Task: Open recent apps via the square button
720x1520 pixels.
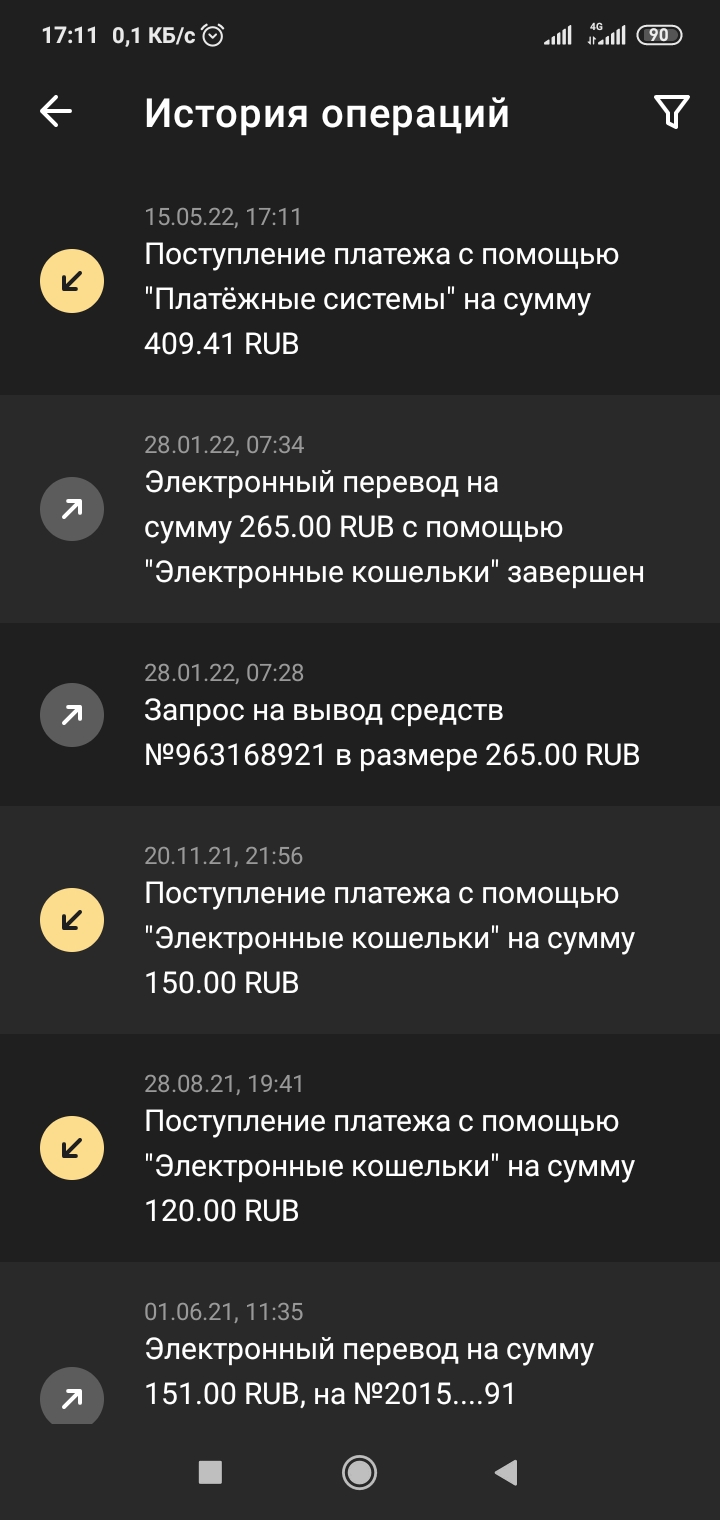Action: click(x=210, y=1472)
